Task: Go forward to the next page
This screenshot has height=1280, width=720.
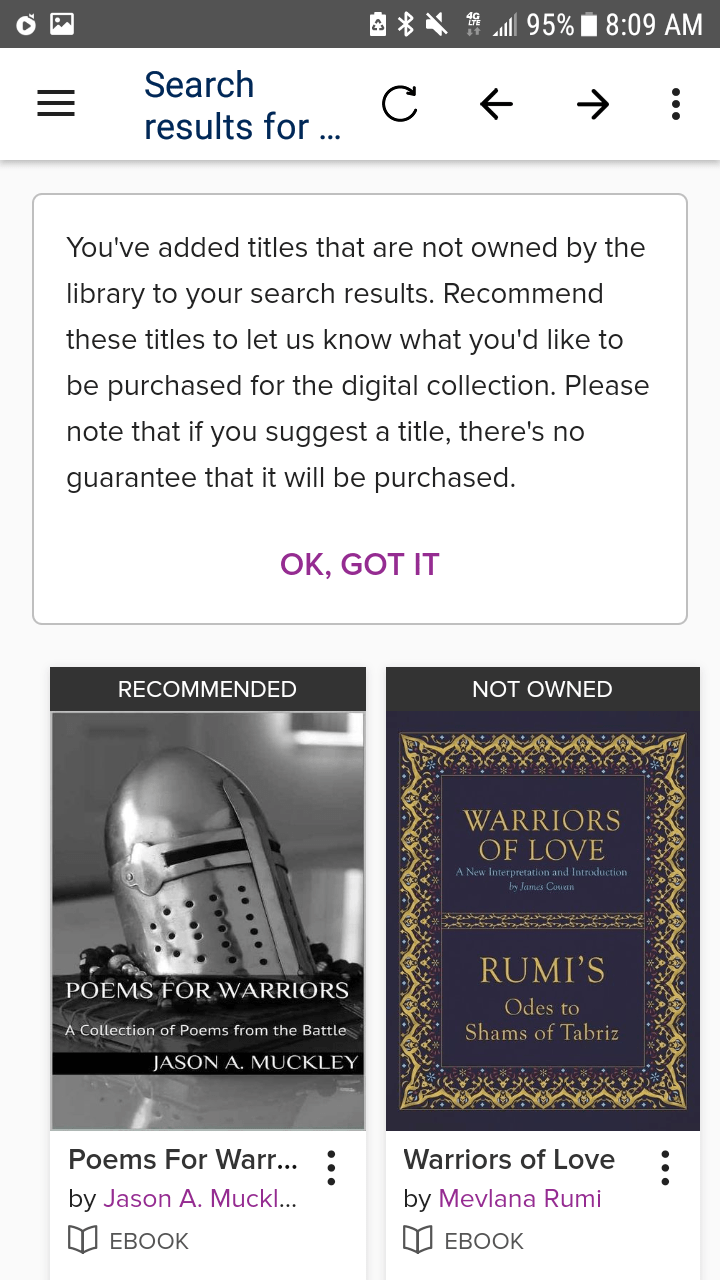Action: coord(593,104)
